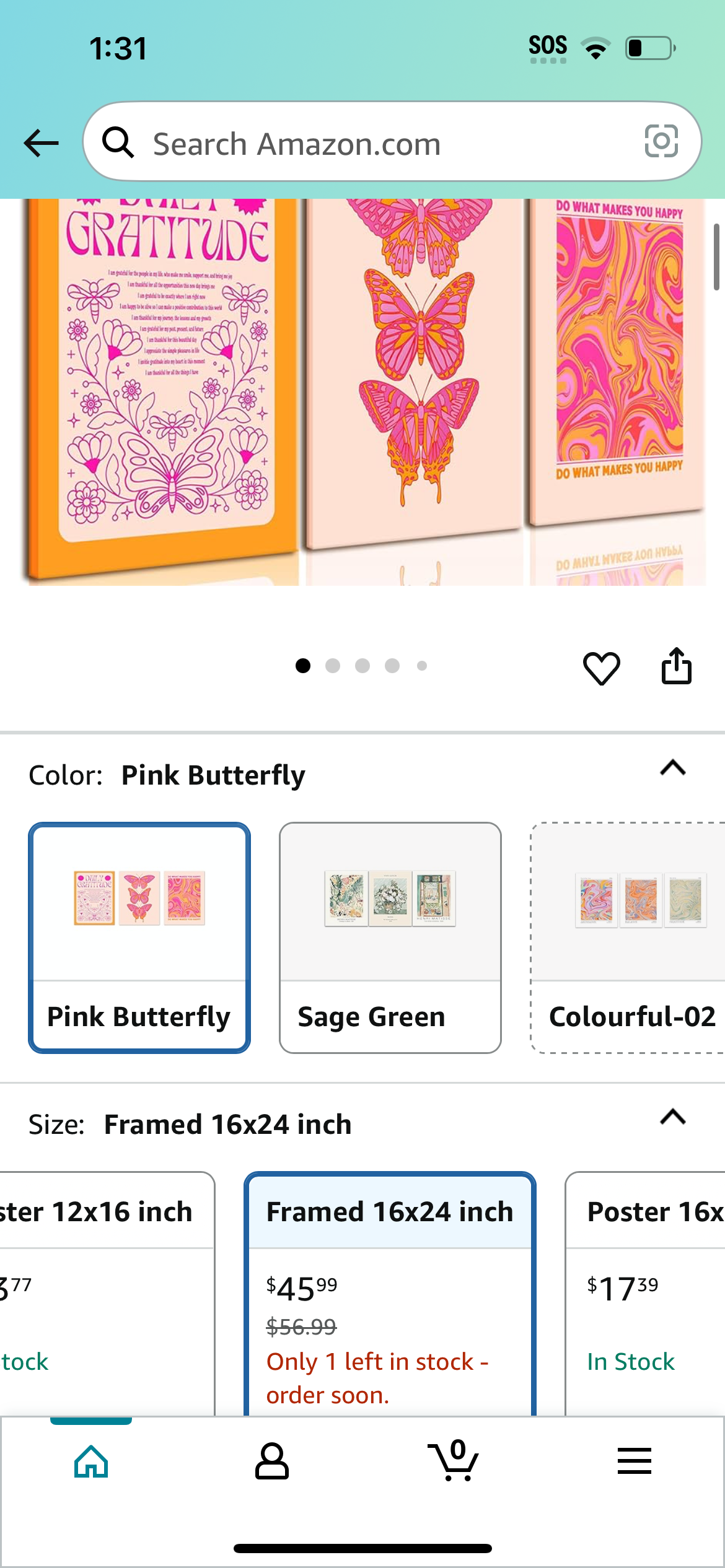The height and width of the screenshot is (1568, 725).
Task: Open the shopping cart
Action: pyautogui.click(x=454, y=1460)
